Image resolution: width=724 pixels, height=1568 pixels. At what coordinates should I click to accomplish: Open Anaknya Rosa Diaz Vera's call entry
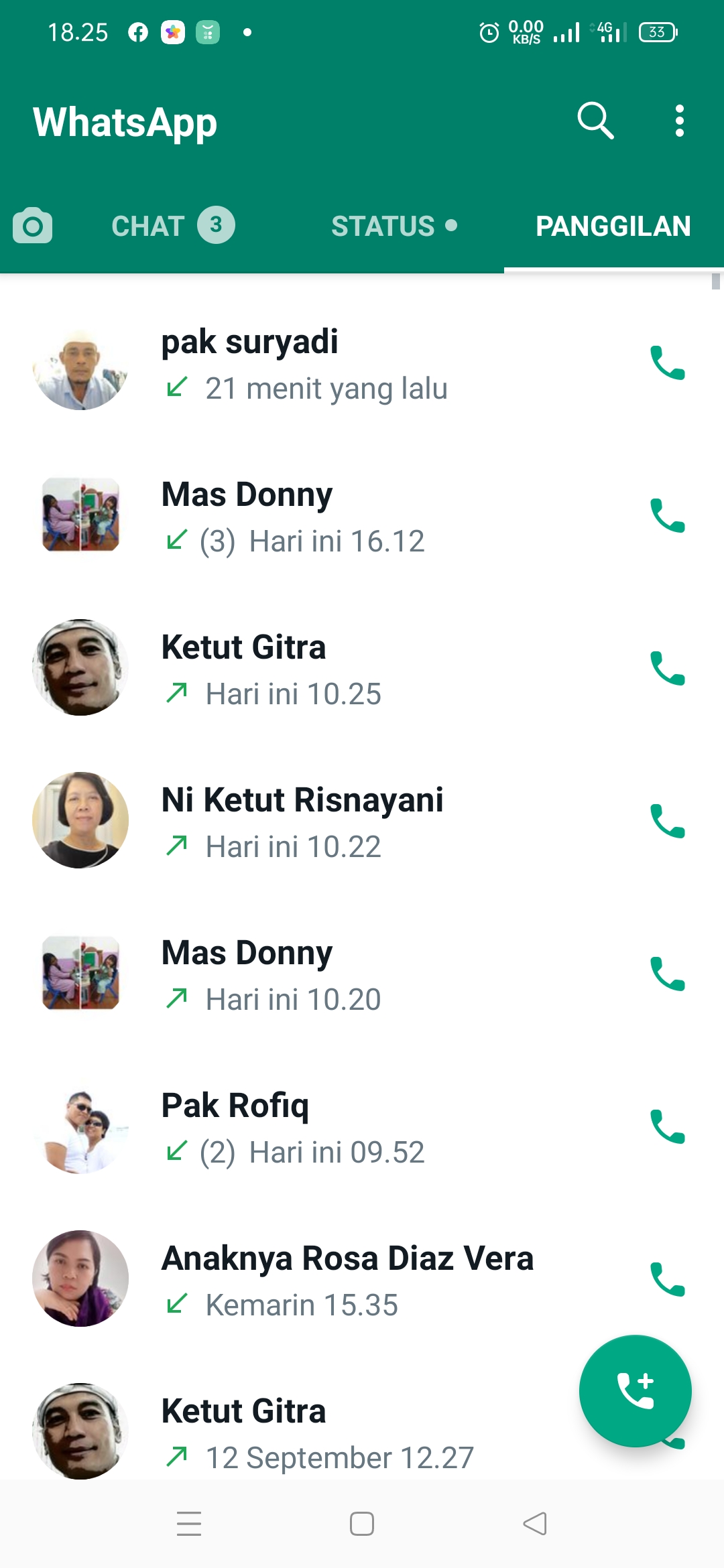335,1281
